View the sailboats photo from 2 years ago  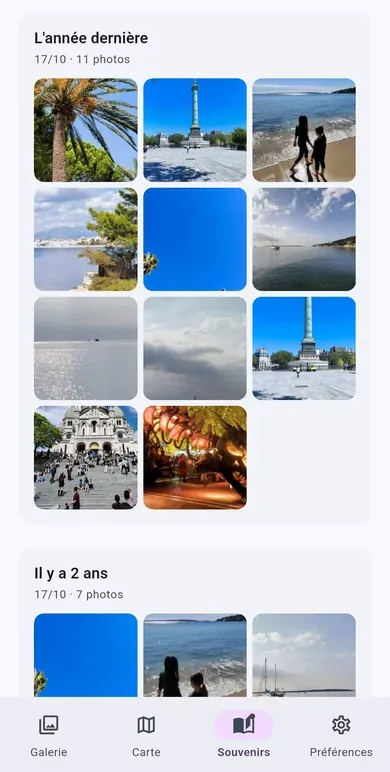(x=304, y=655)
